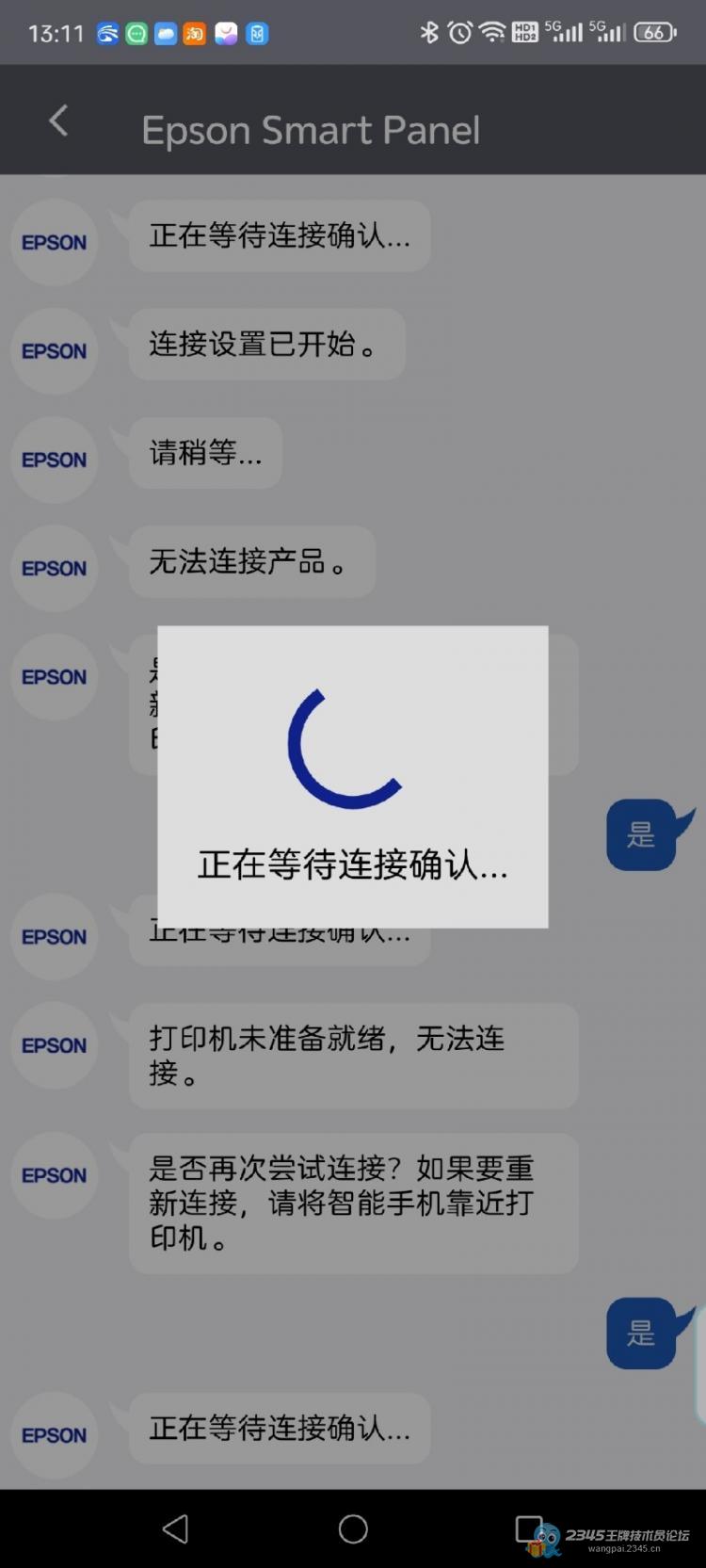Tap the system back button
The width and height of the screenshot is (706, 1568).
tap(176, 1528)
